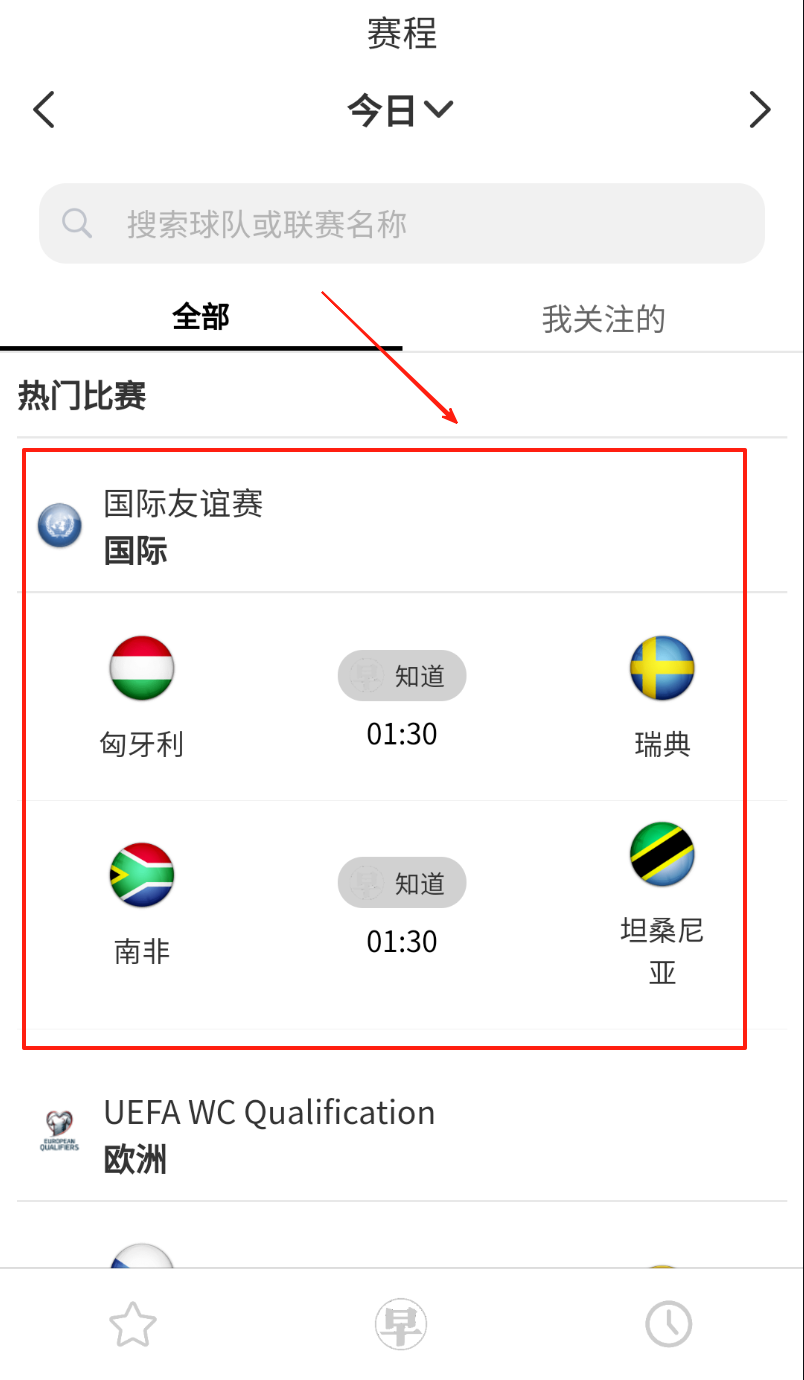Tap 知道 on the 匈牙利 match
804x1380 pixels.
pos(402,676)
